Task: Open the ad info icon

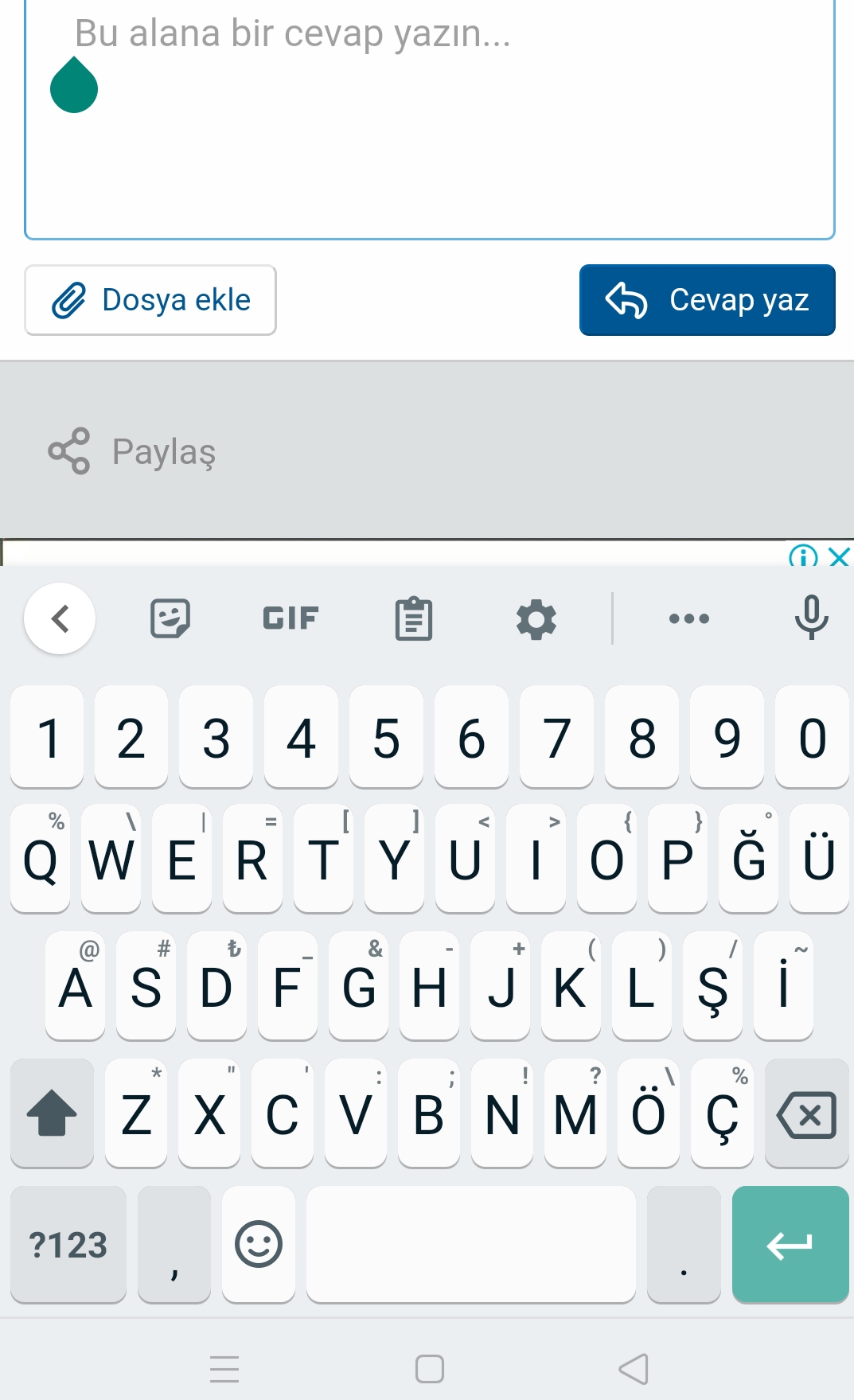Action: pos(802,556)
